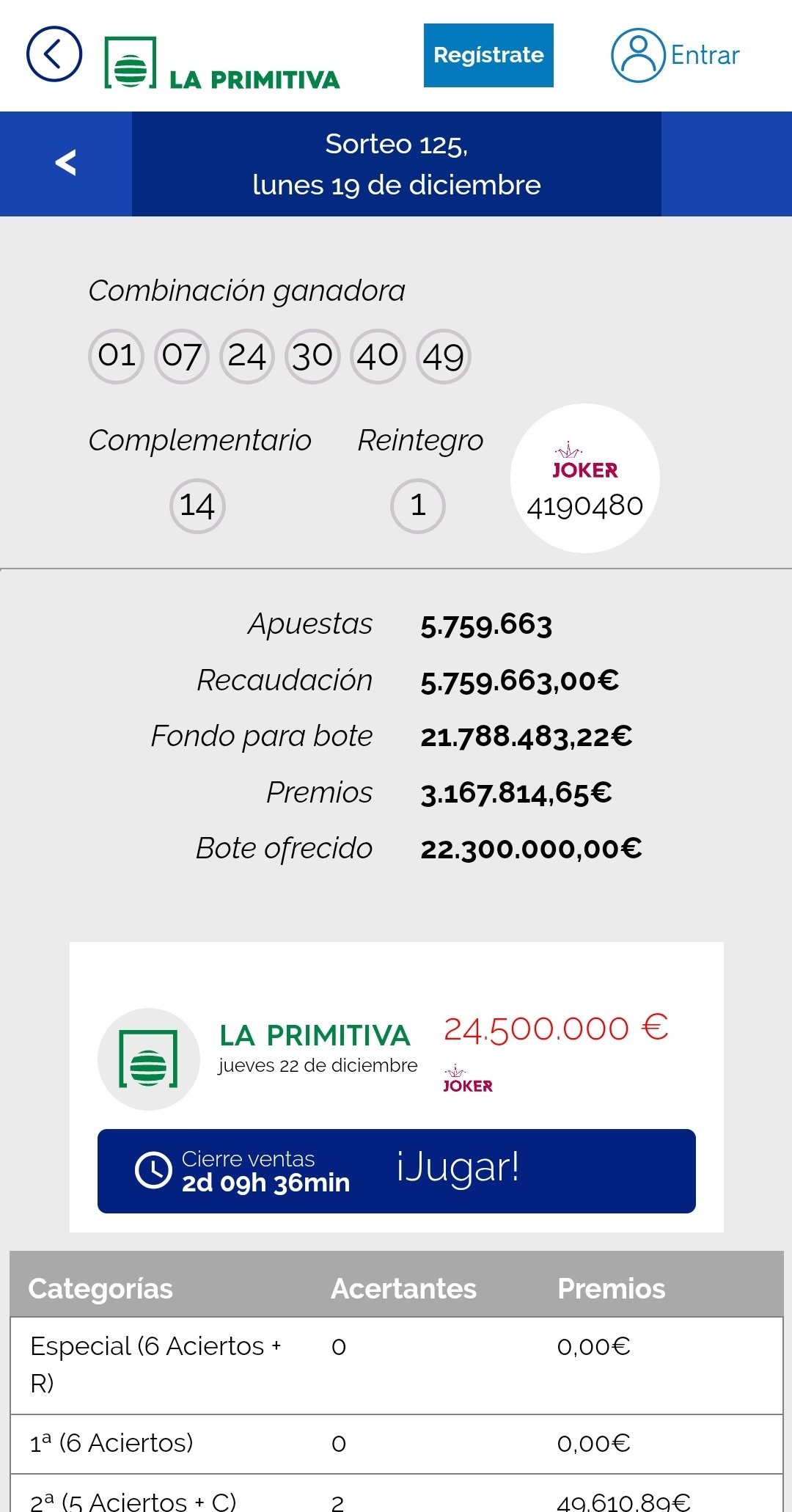The height and width of the screenshot is (1512, 792).
Task: Select the Sorteo 125 header title
Action: pos(396,164)
